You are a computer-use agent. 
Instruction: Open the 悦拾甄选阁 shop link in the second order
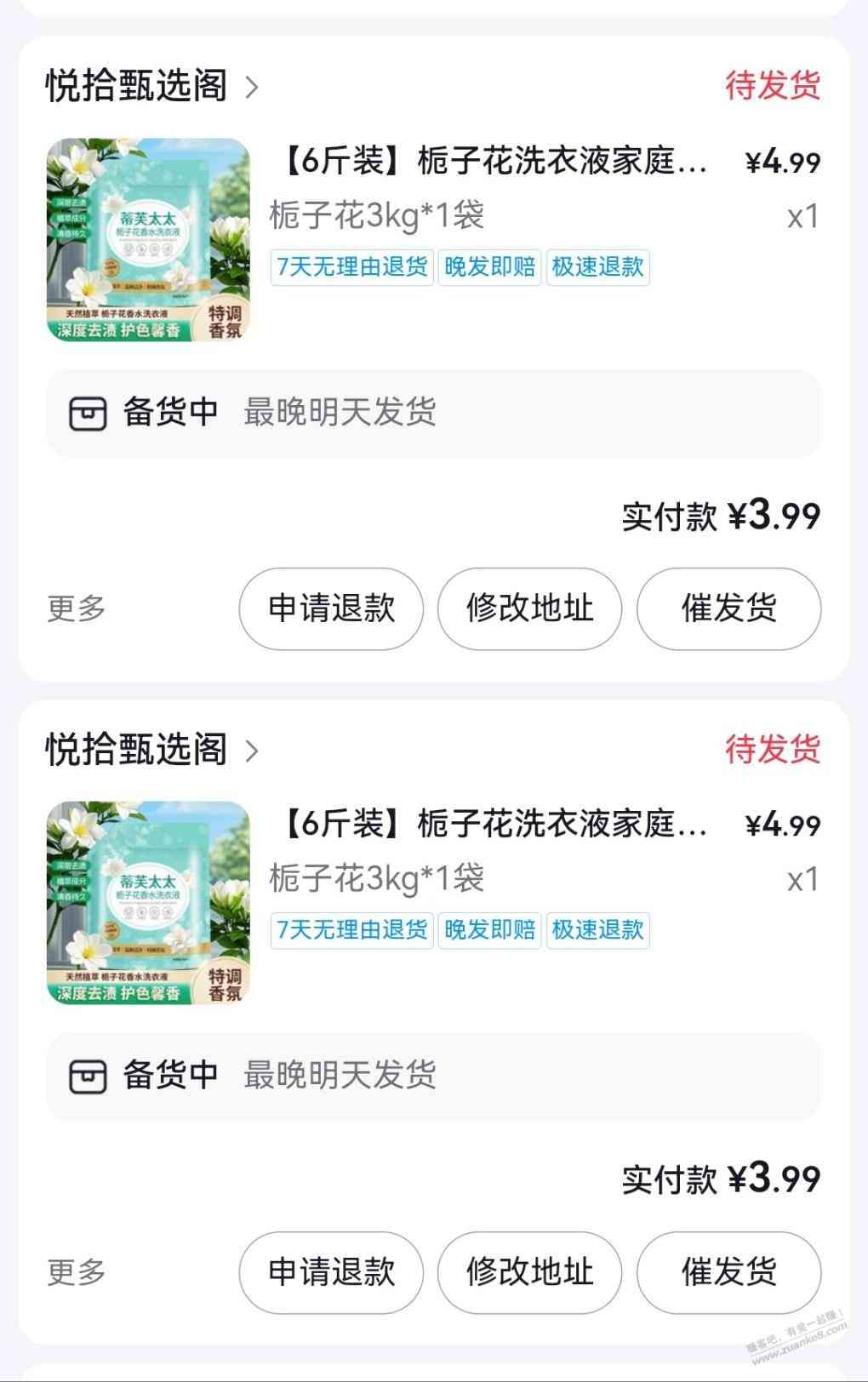click(151, 750)
